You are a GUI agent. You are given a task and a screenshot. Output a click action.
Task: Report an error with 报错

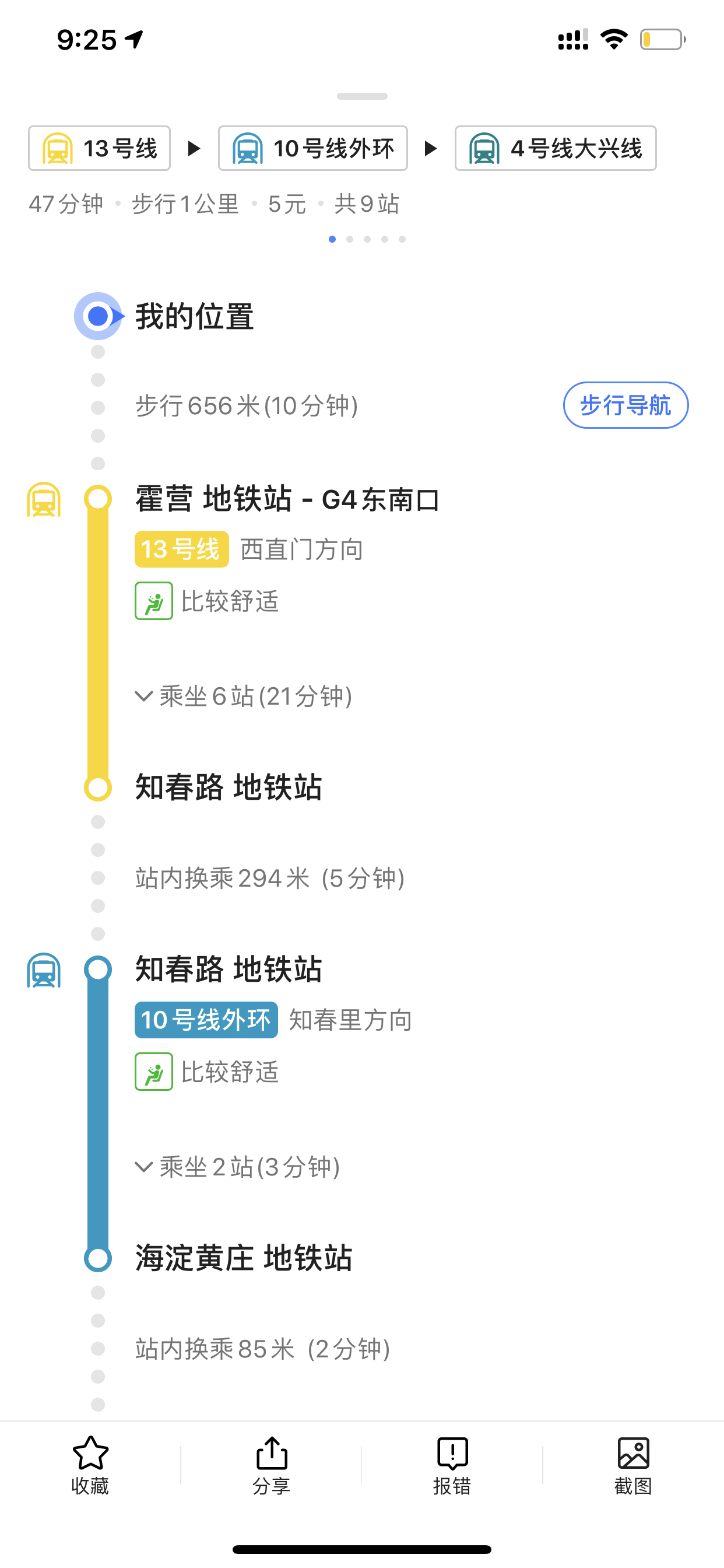[452, 1466]
